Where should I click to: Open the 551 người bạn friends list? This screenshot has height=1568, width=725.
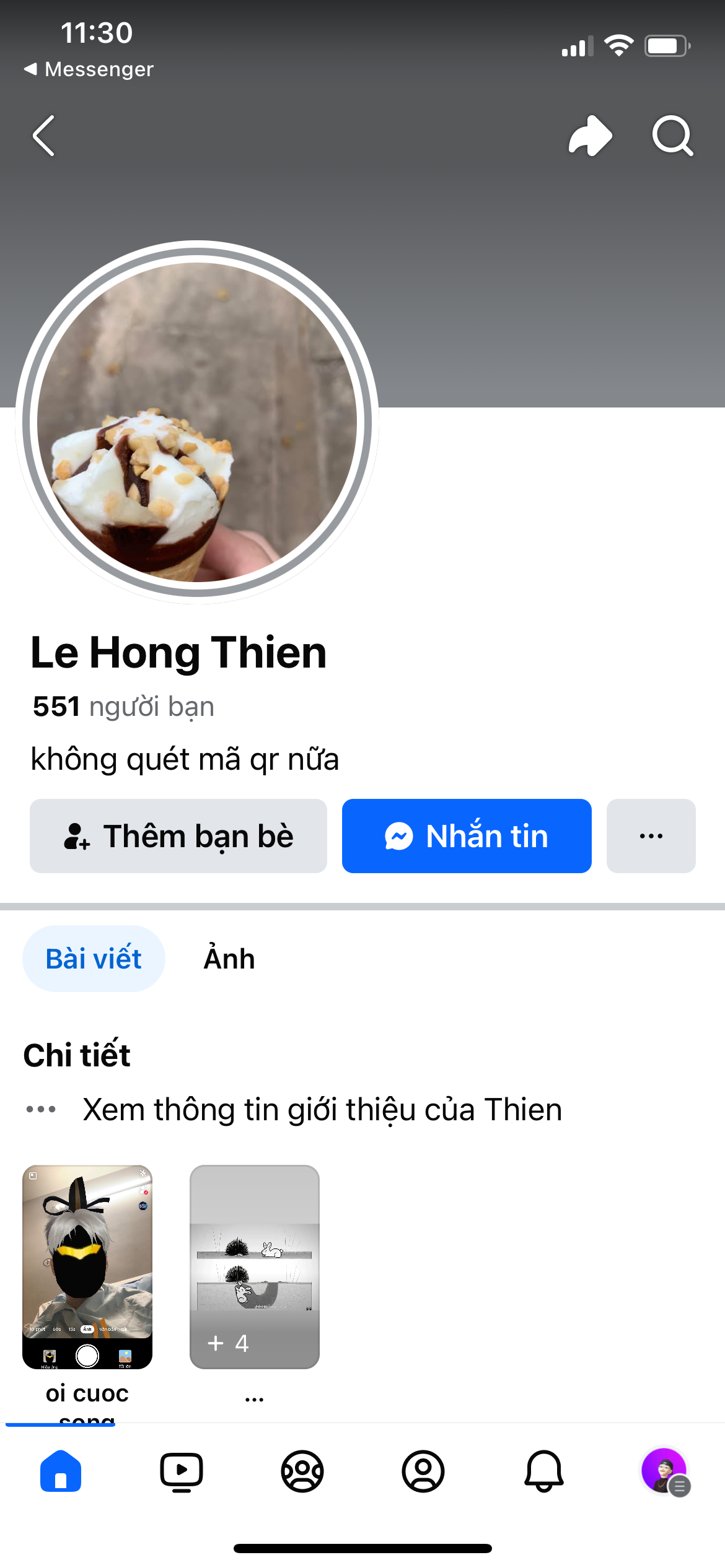coord(123,707)
